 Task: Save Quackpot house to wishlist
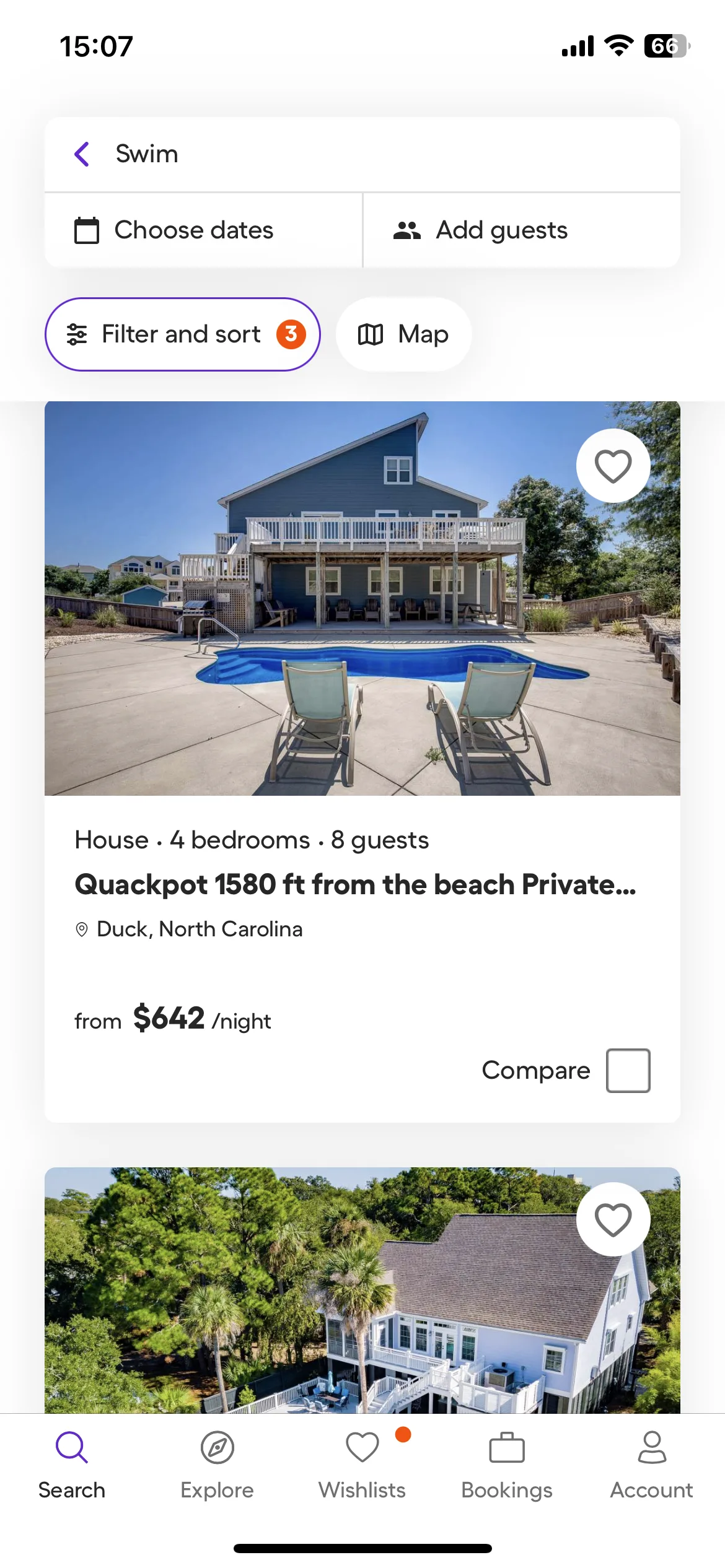coord(613,466)
